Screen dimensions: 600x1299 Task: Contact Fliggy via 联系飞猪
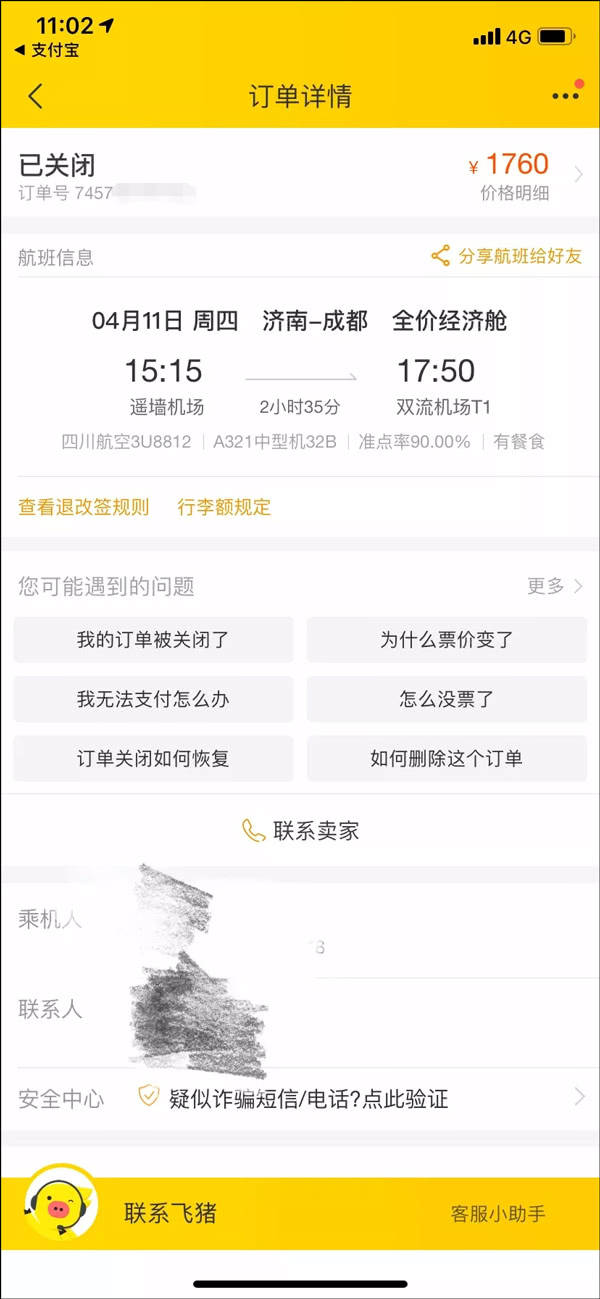[x=170, y=1213]
